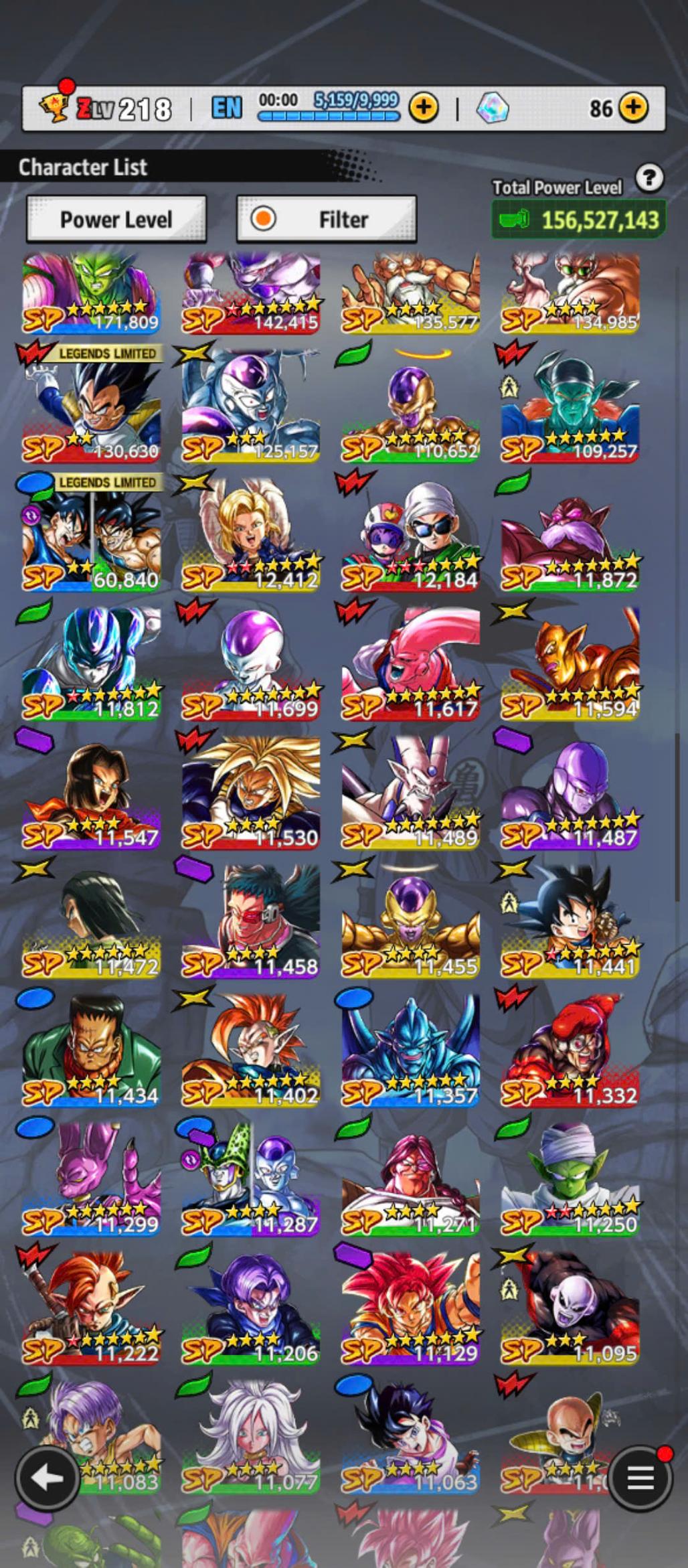Open the character card showing 12,184
Viewport: 688px width, 1568px height.
pyautogui.click(x=410, y=534)
